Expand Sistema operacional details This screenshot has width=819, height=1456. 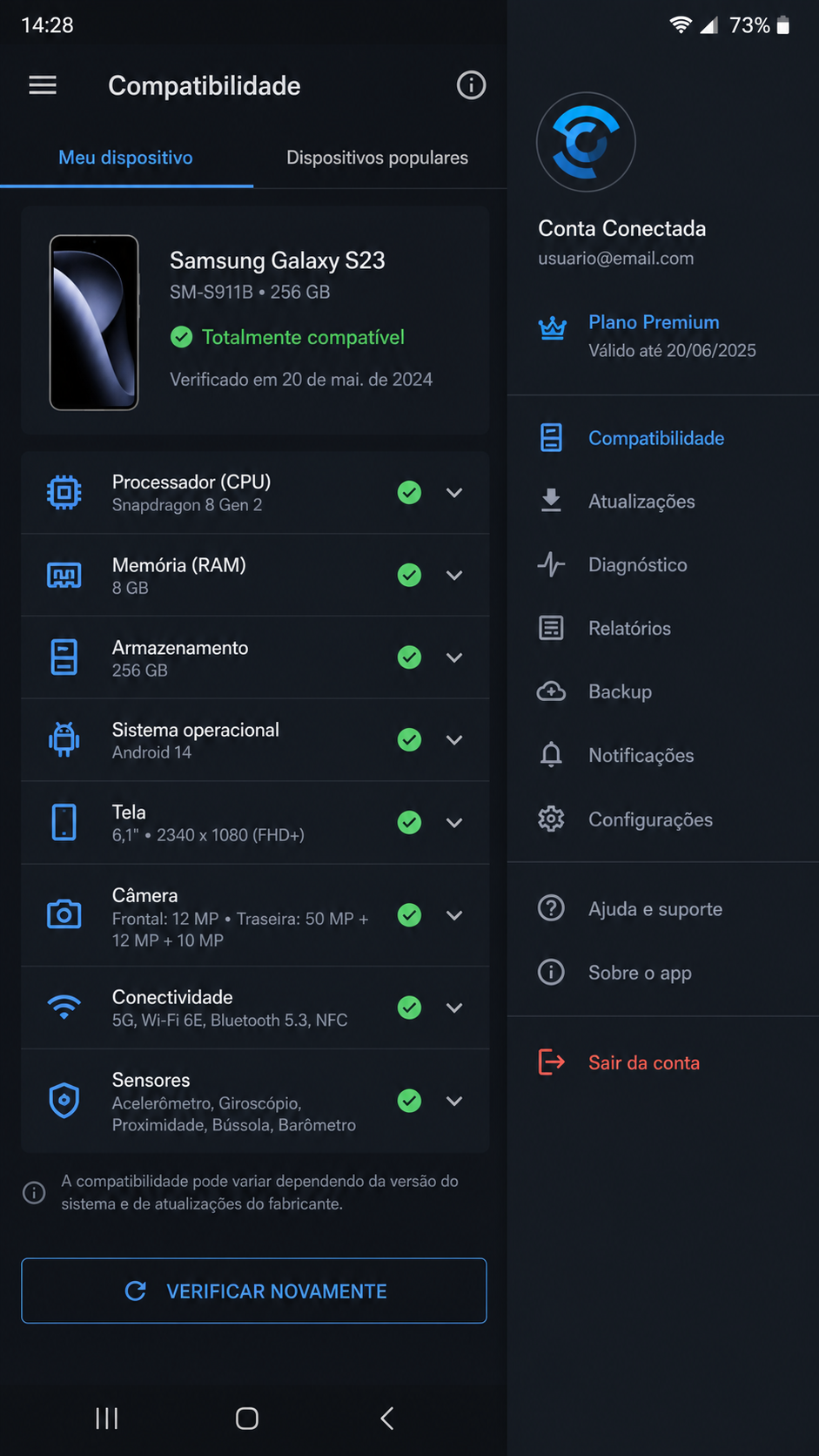point(255,740)
